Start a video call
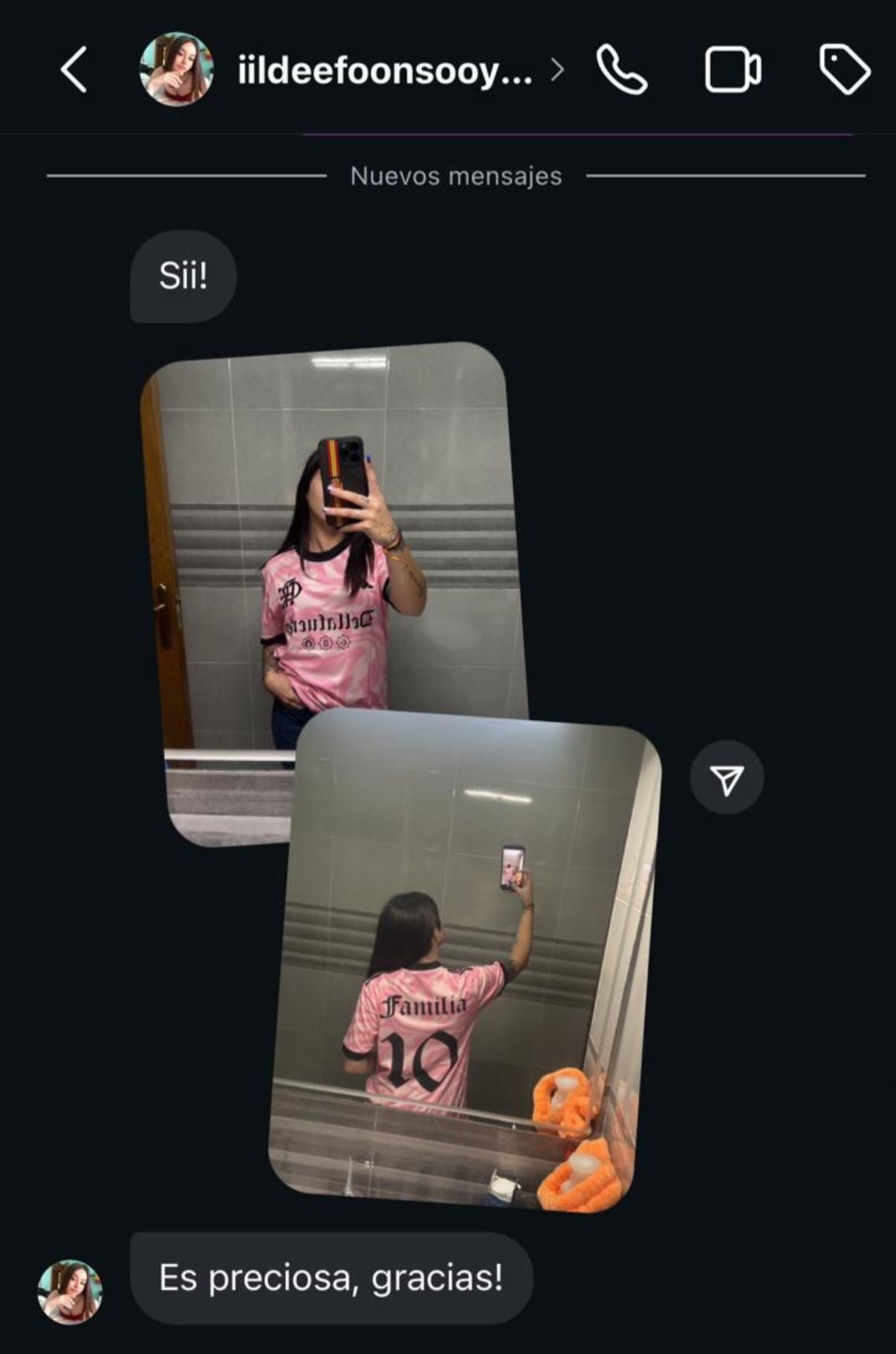Viewport: 896px width, 1354px height. pyautogui.click(x=732, y=70)
